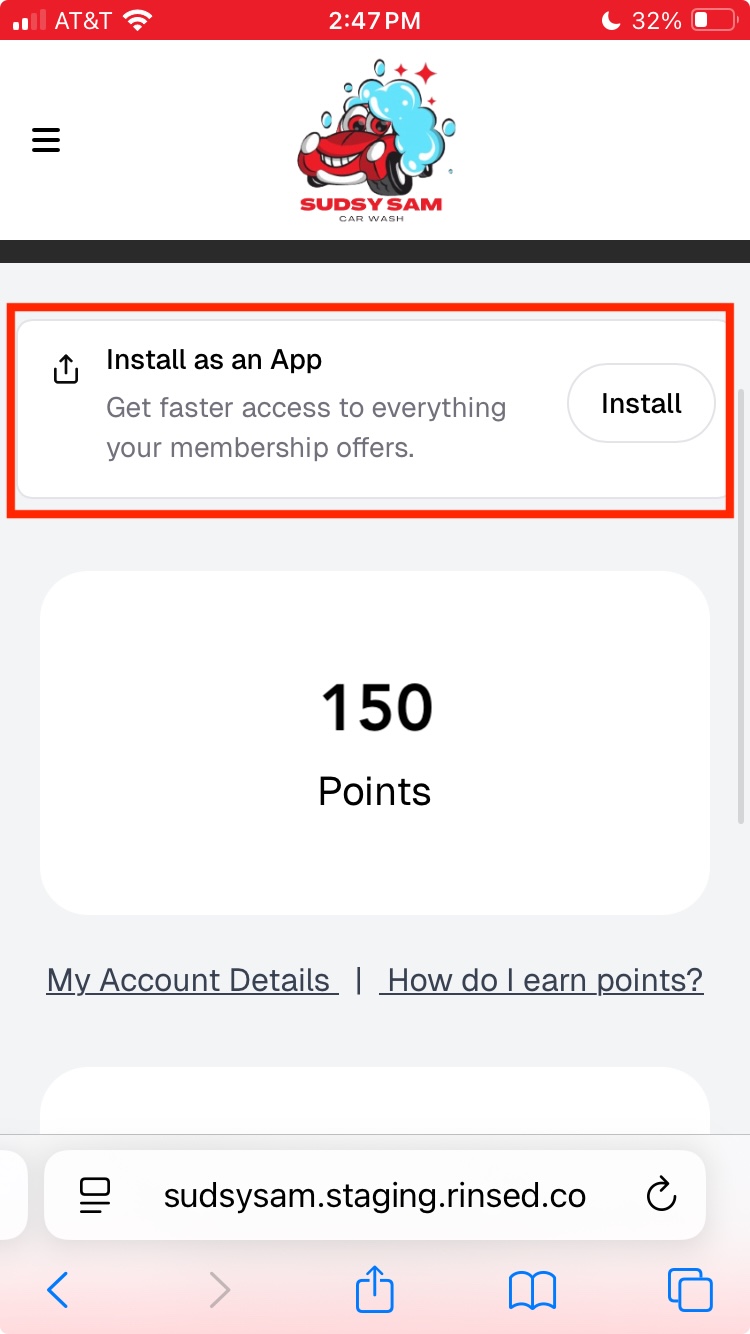Tap the sudsysam.staging.rinsed.co address bar
Screen dimensions: 750x1334
tap(375, 1195)
